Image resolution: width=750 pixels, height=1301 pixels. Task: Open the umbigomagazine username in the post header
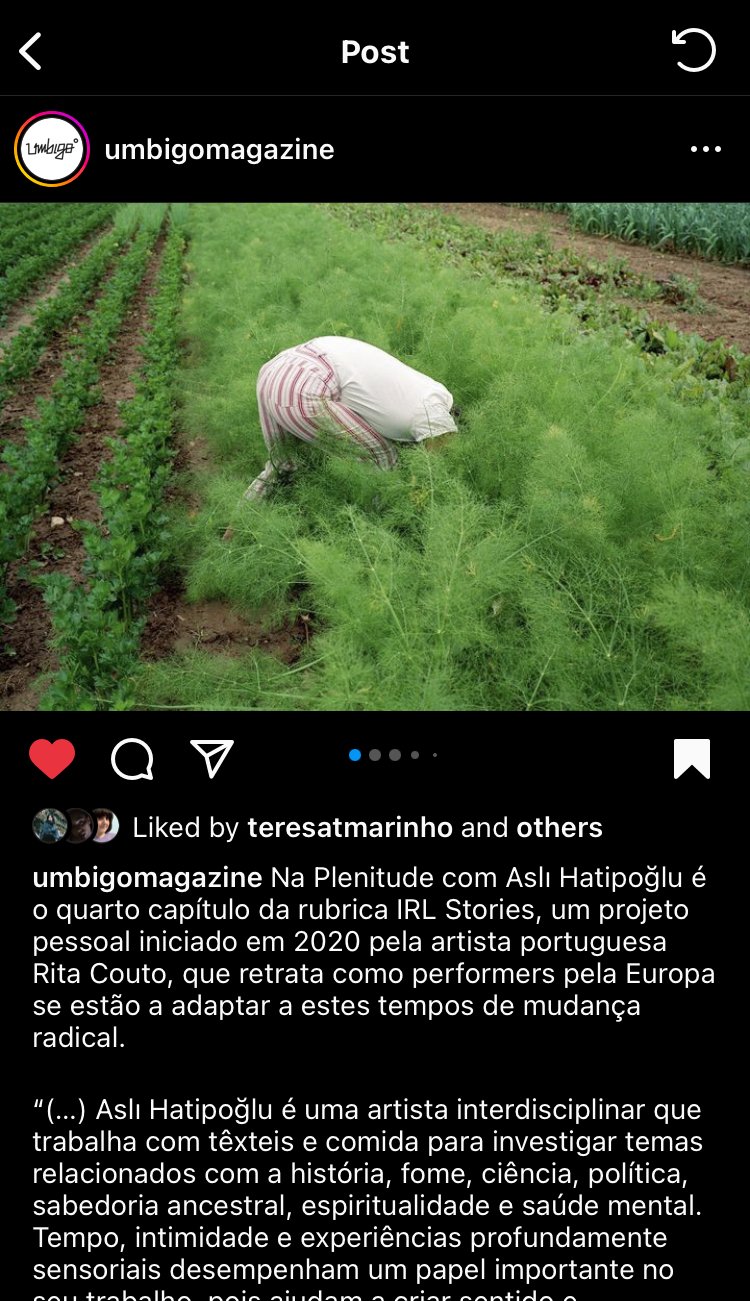point(219,150)
